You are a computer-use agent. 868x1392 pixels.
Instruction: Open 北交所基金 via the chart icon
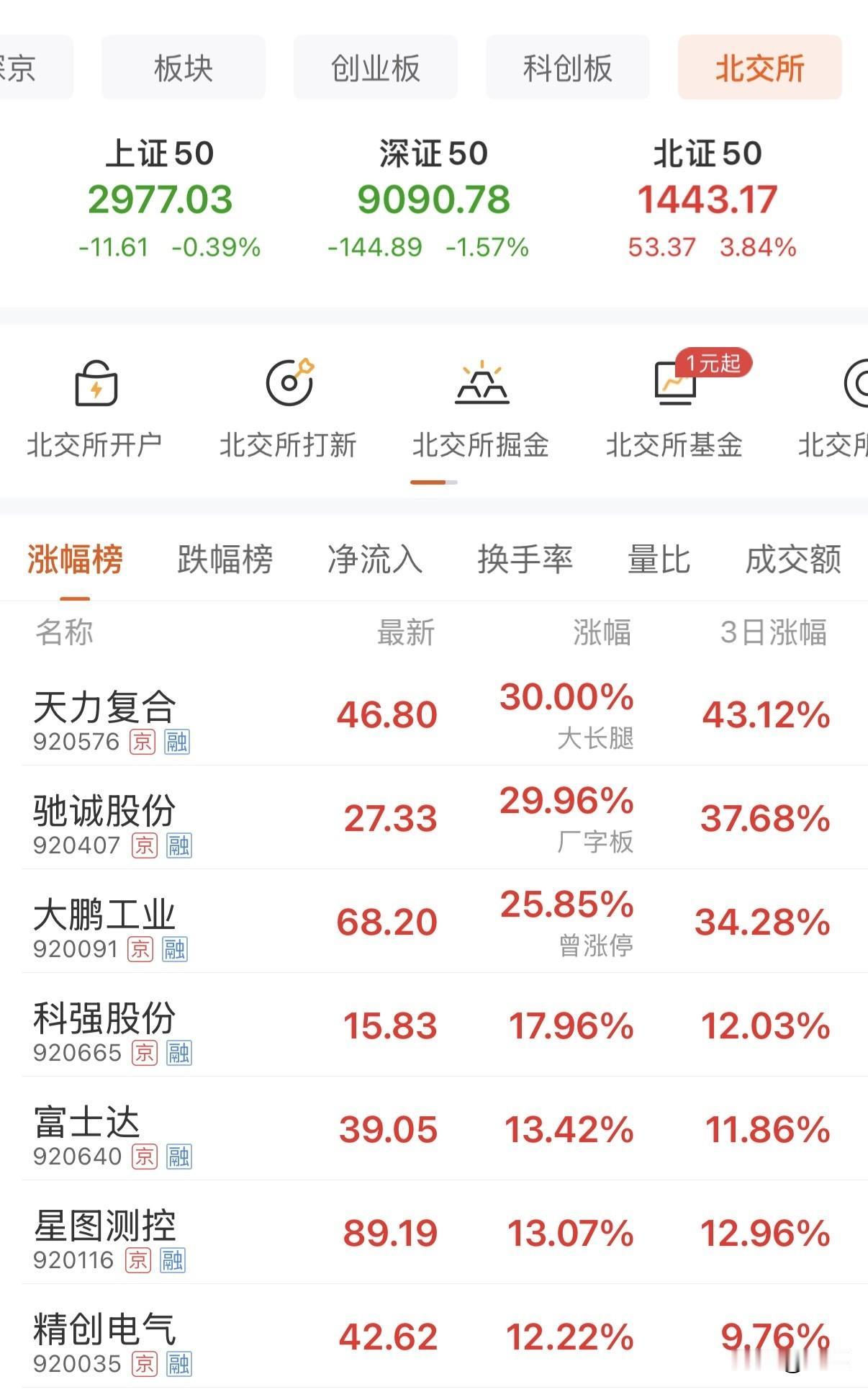point(675,403)
